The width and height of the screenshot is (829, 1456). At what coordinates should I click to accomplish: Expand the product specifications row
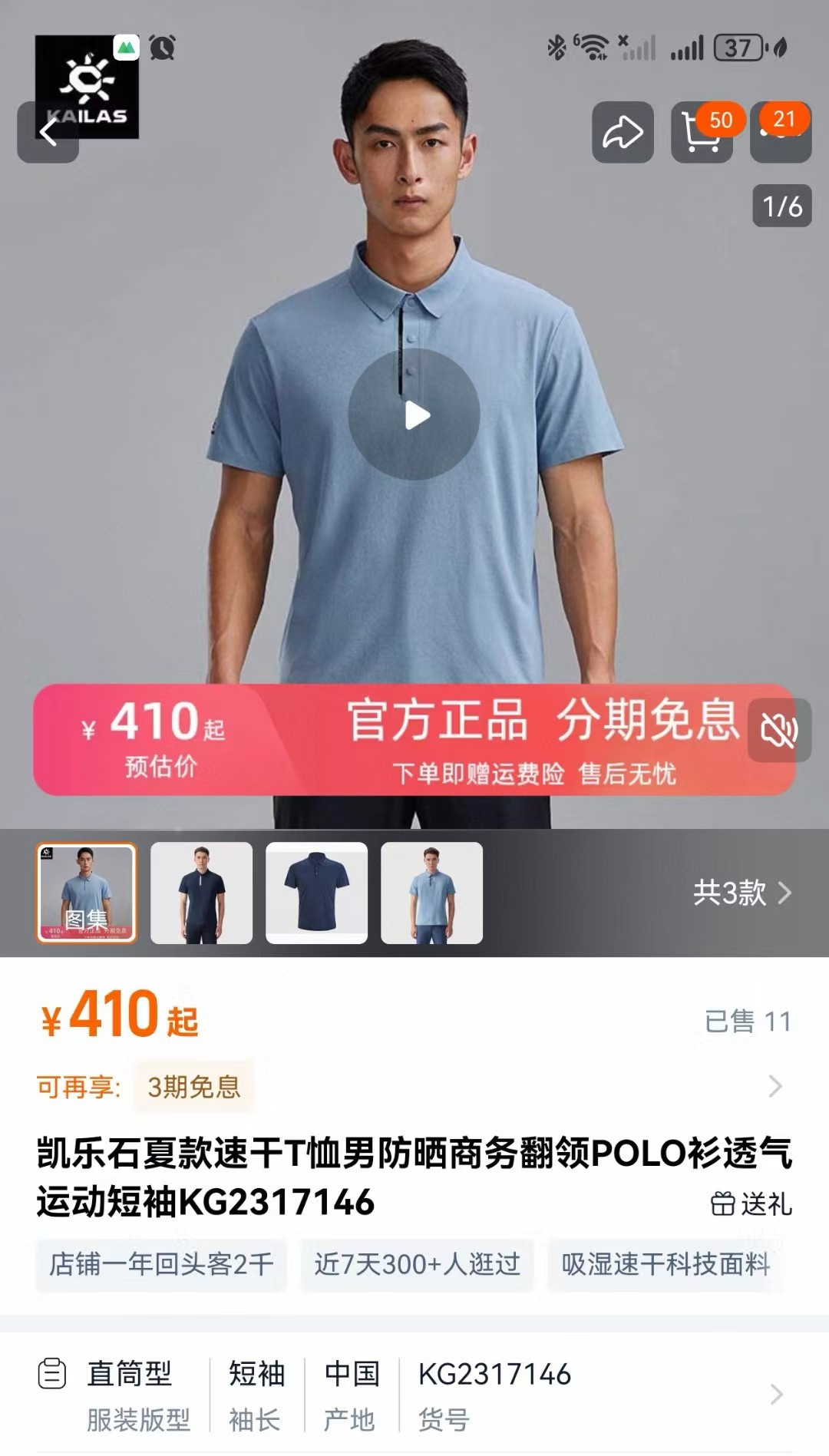pos(776,1394)
